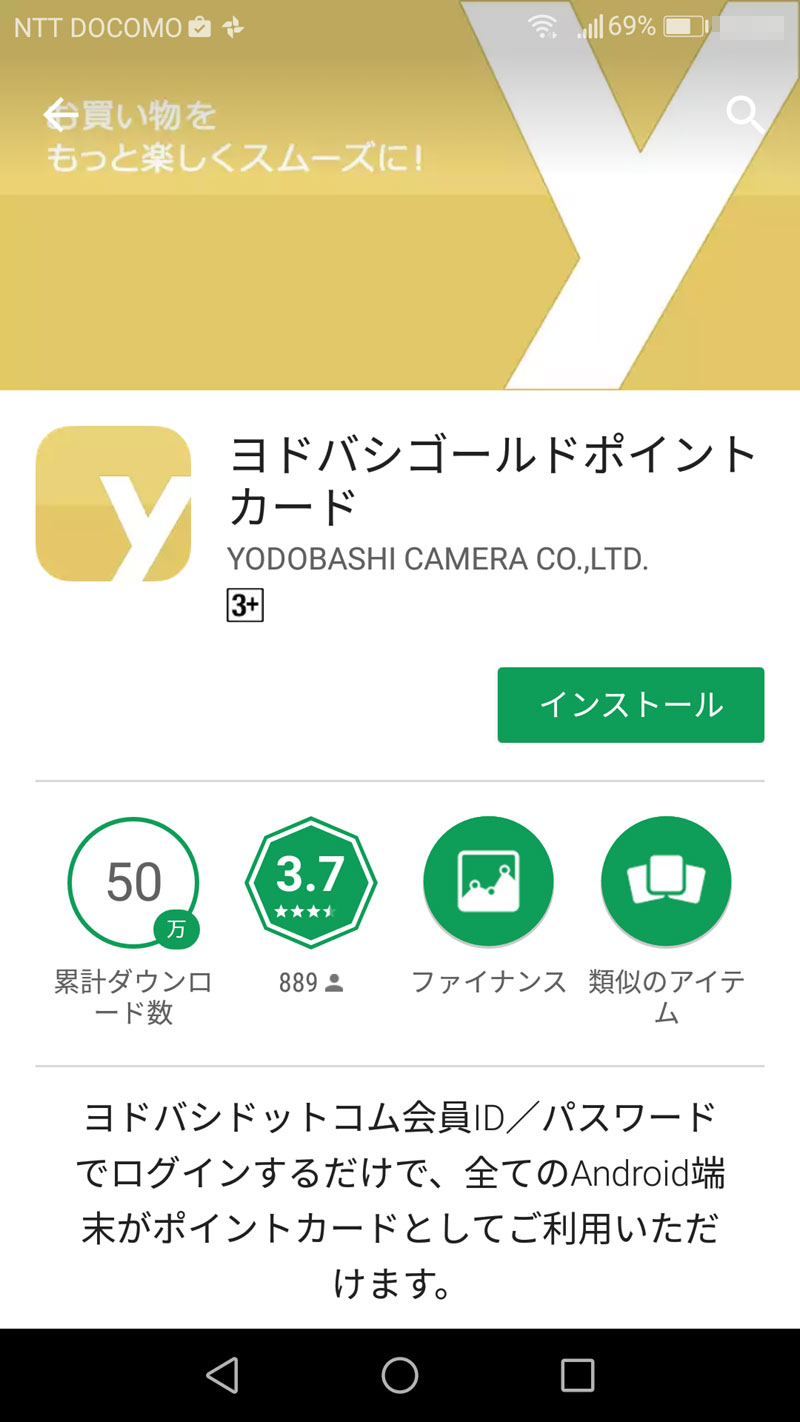The image size is (800, 1422).
Task: Expand the app description text
Action: click(x=400, y=1200)
